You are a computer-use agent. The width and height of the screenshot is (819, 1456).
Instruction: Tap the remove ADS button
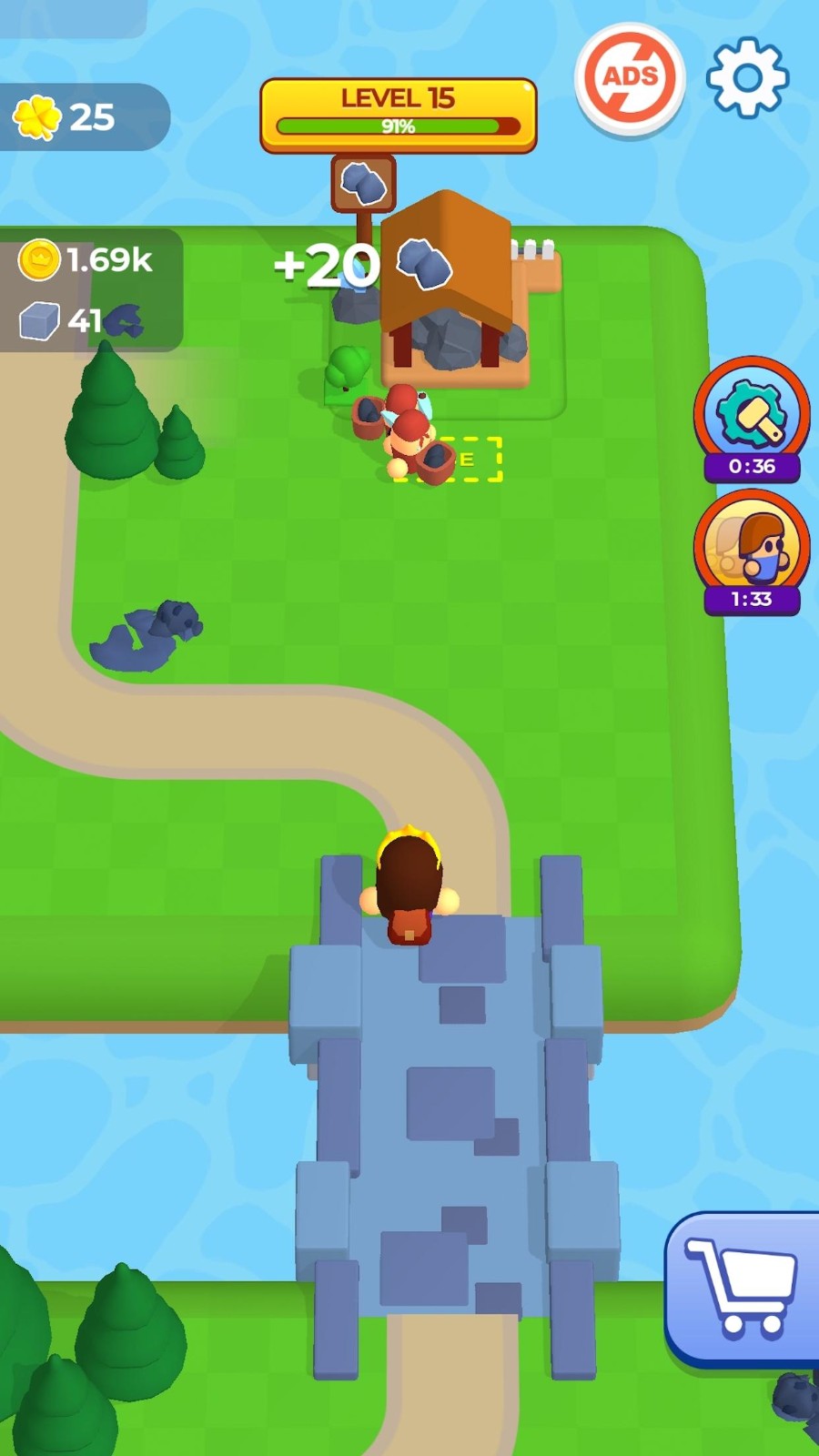tap(630, 78)
